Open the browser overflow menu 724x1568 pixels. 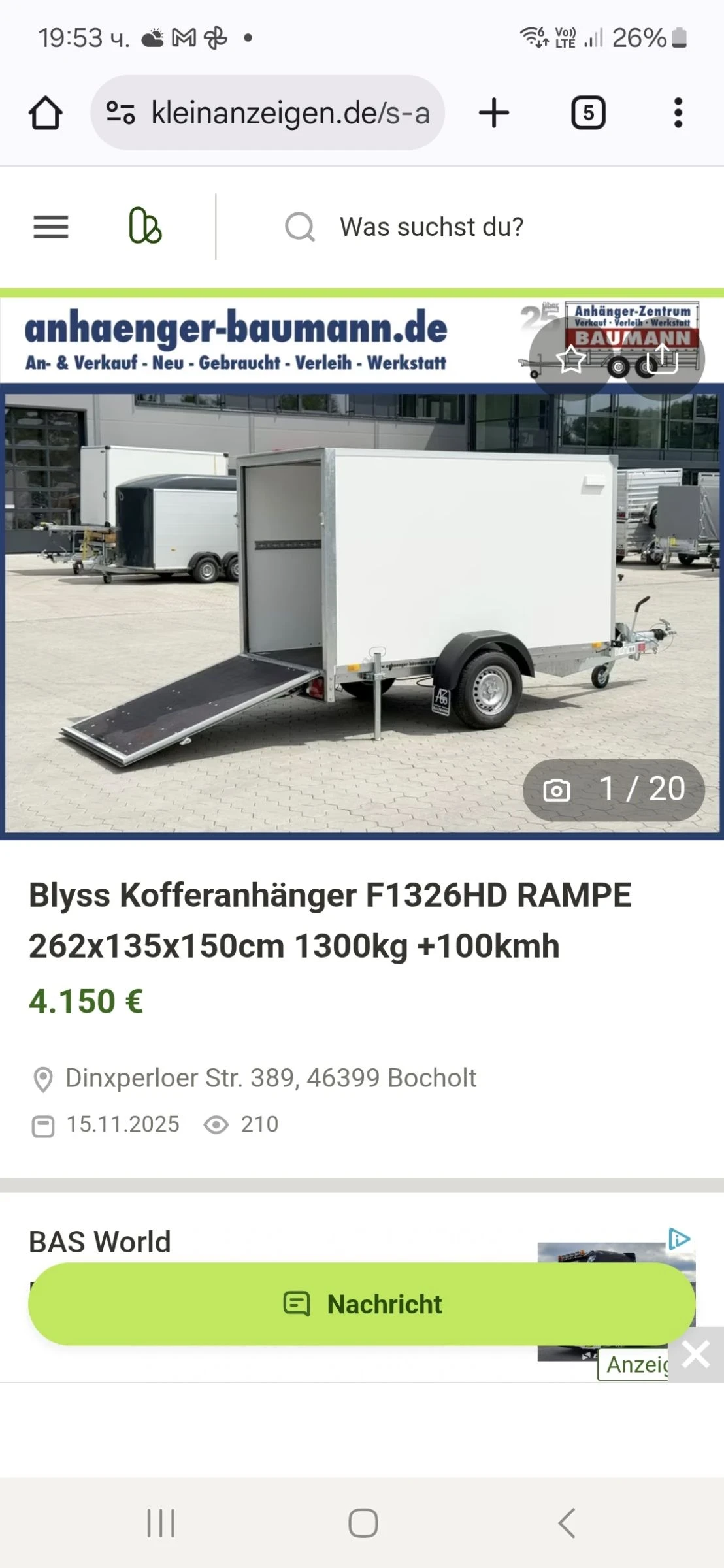(678, 113)
